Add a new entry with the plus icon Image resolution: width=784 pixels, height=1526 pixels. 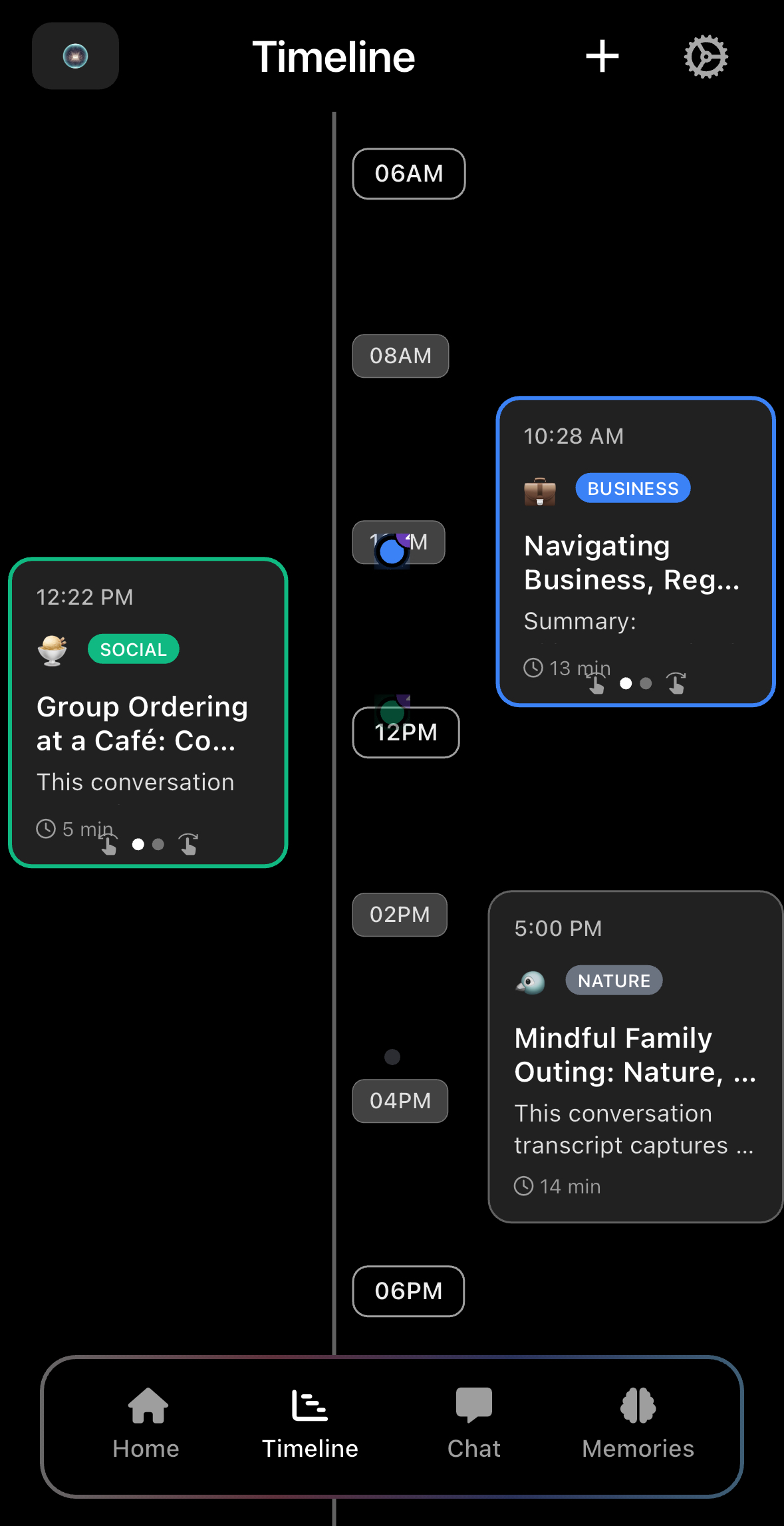point(601,57)
